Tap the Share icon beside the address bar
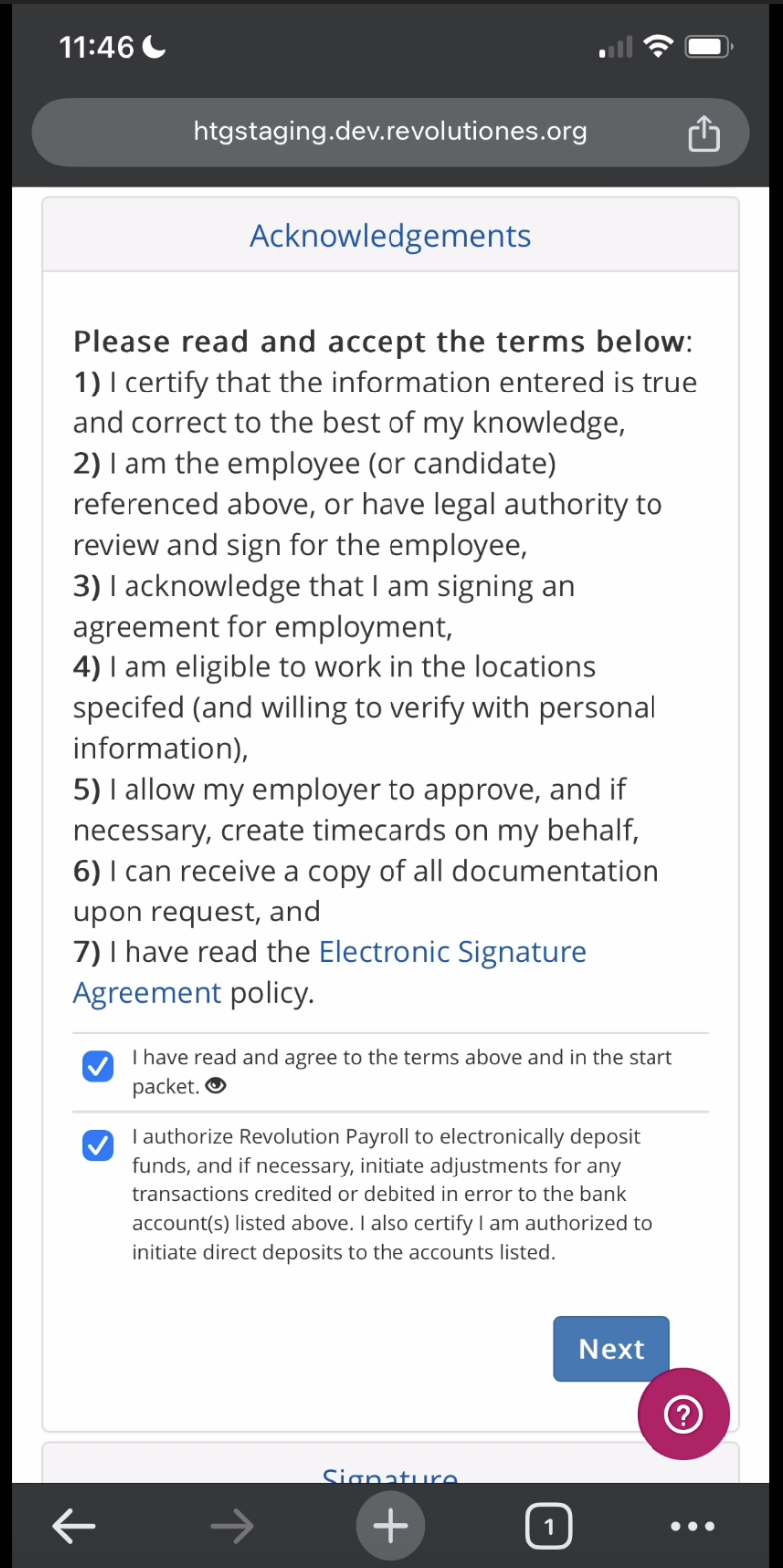Image resolution: width=783 pixels, height=1568 pixels. [704, 131]
